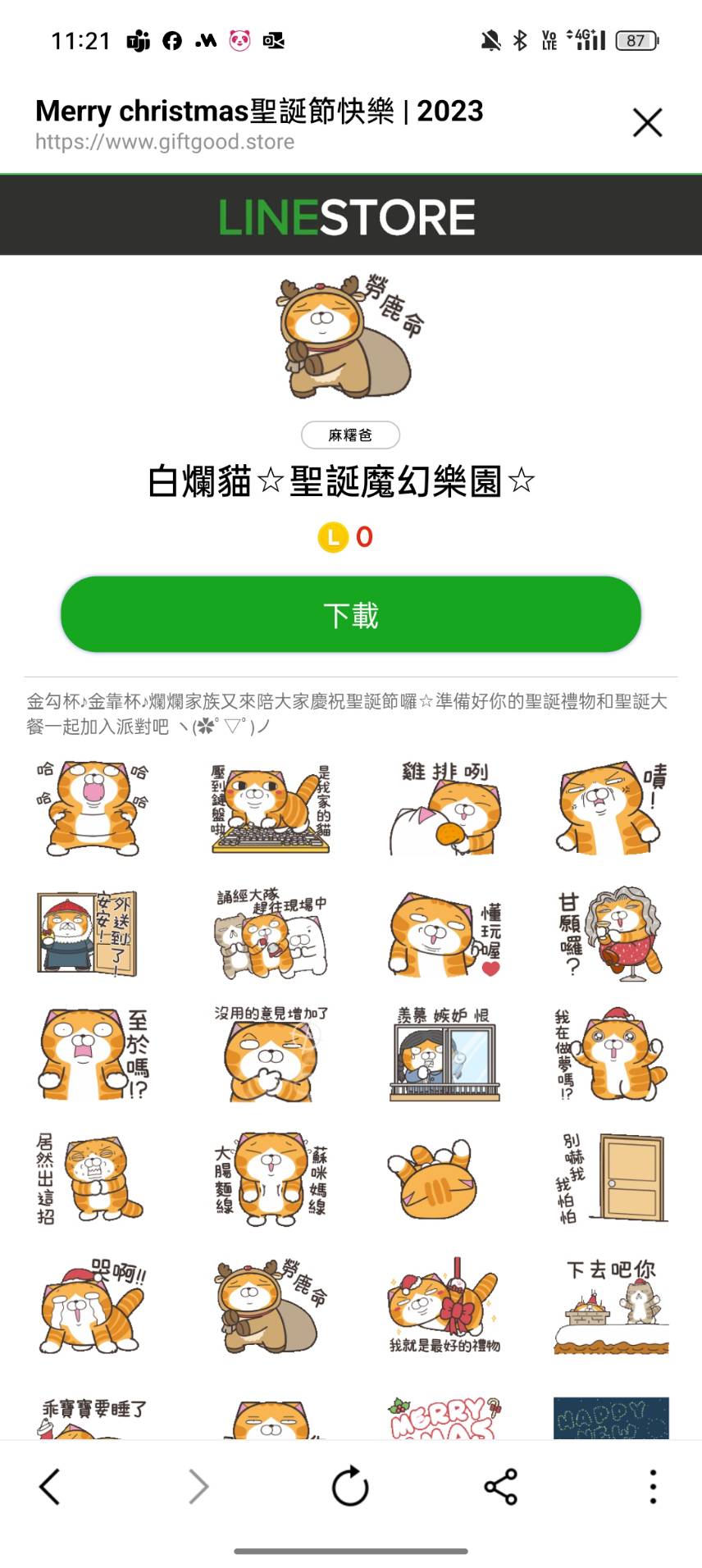Select the 甘願囉 sticker
This screenshot has width=702, height=1568.
click(x=610, y=933)
